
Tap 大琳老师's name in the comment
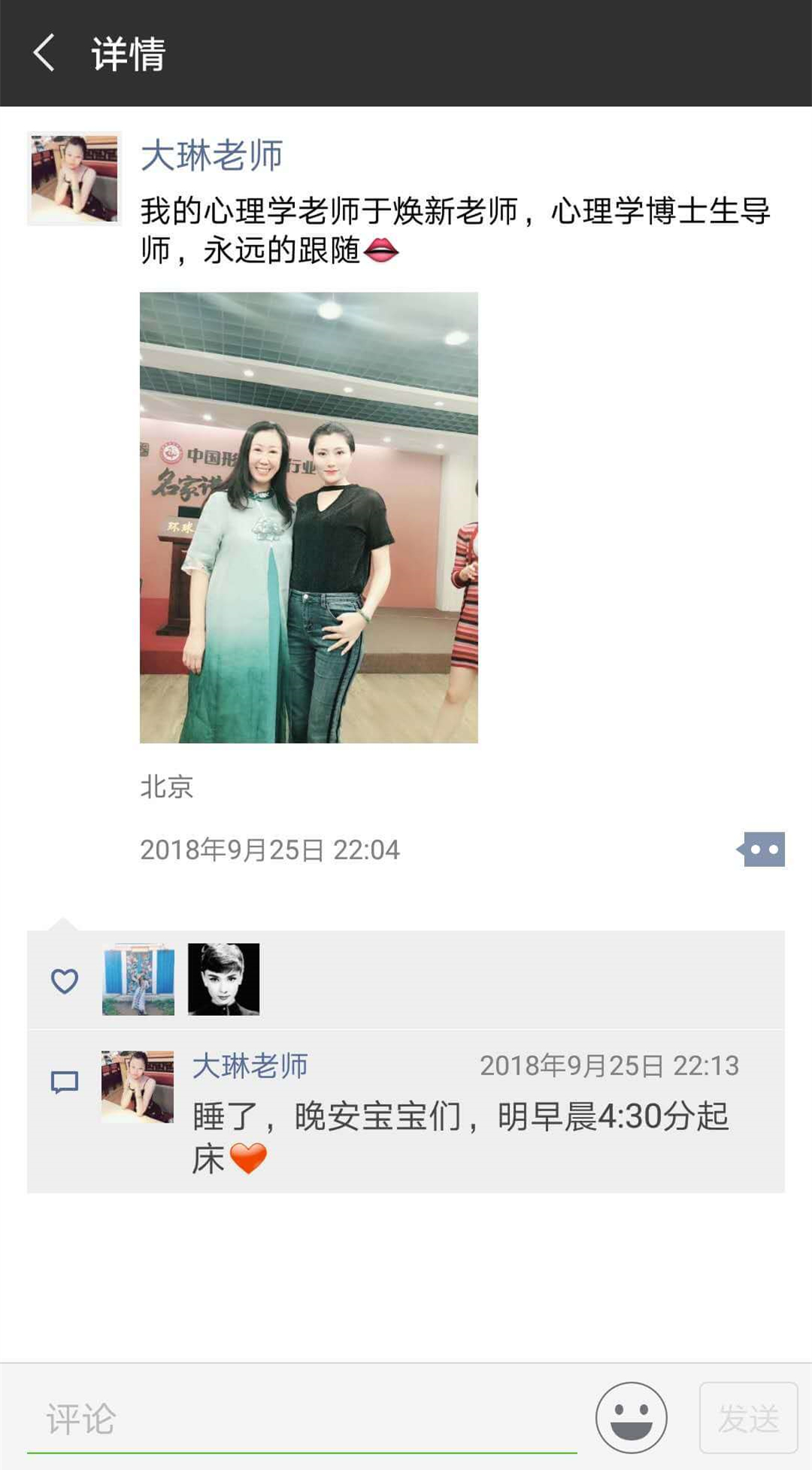[250, 1065]
